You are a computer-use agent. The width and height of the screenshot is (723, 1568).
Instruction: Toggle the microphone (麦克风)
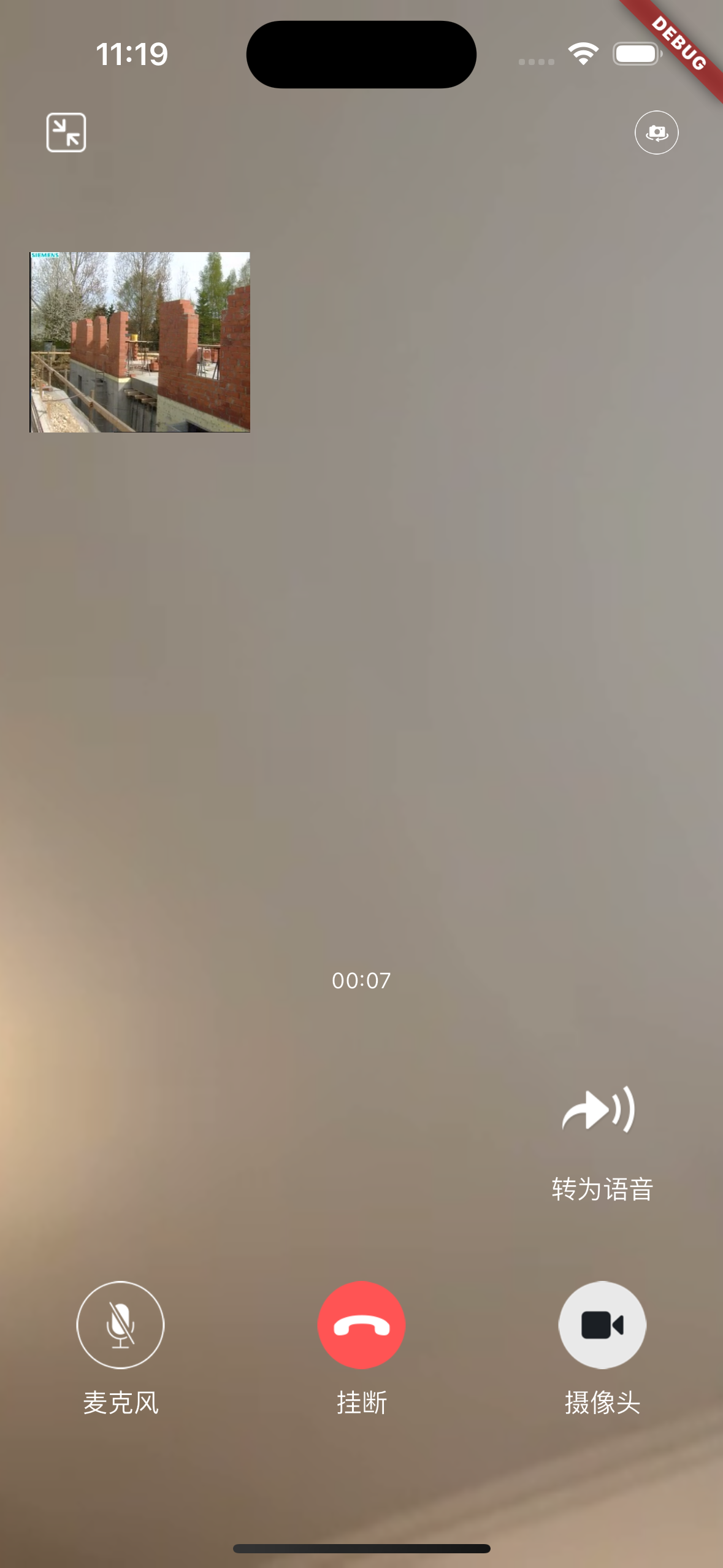coord(120,1325)
